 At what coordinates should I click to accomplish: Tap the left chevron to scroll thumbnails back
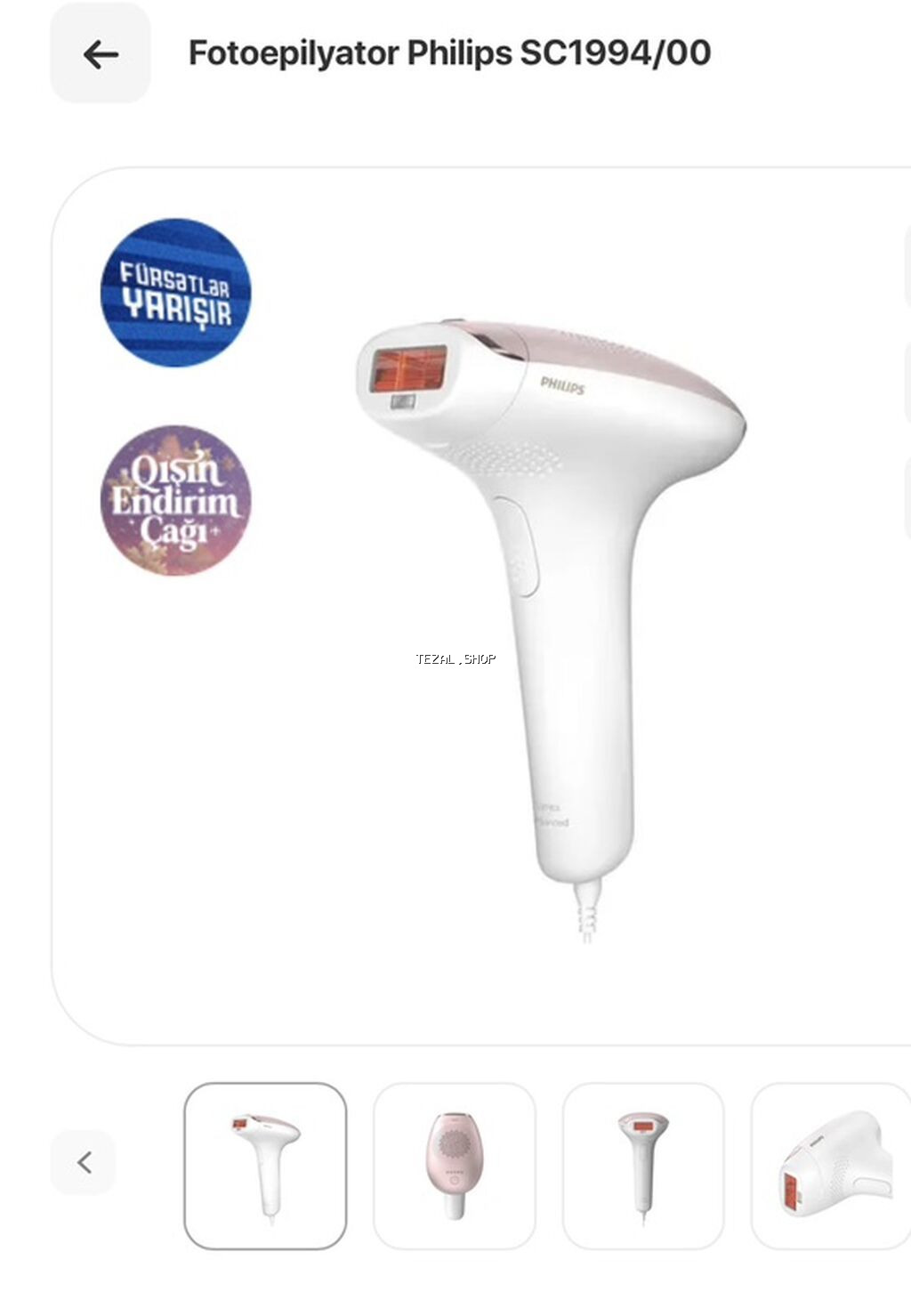tap(85, 1161)
